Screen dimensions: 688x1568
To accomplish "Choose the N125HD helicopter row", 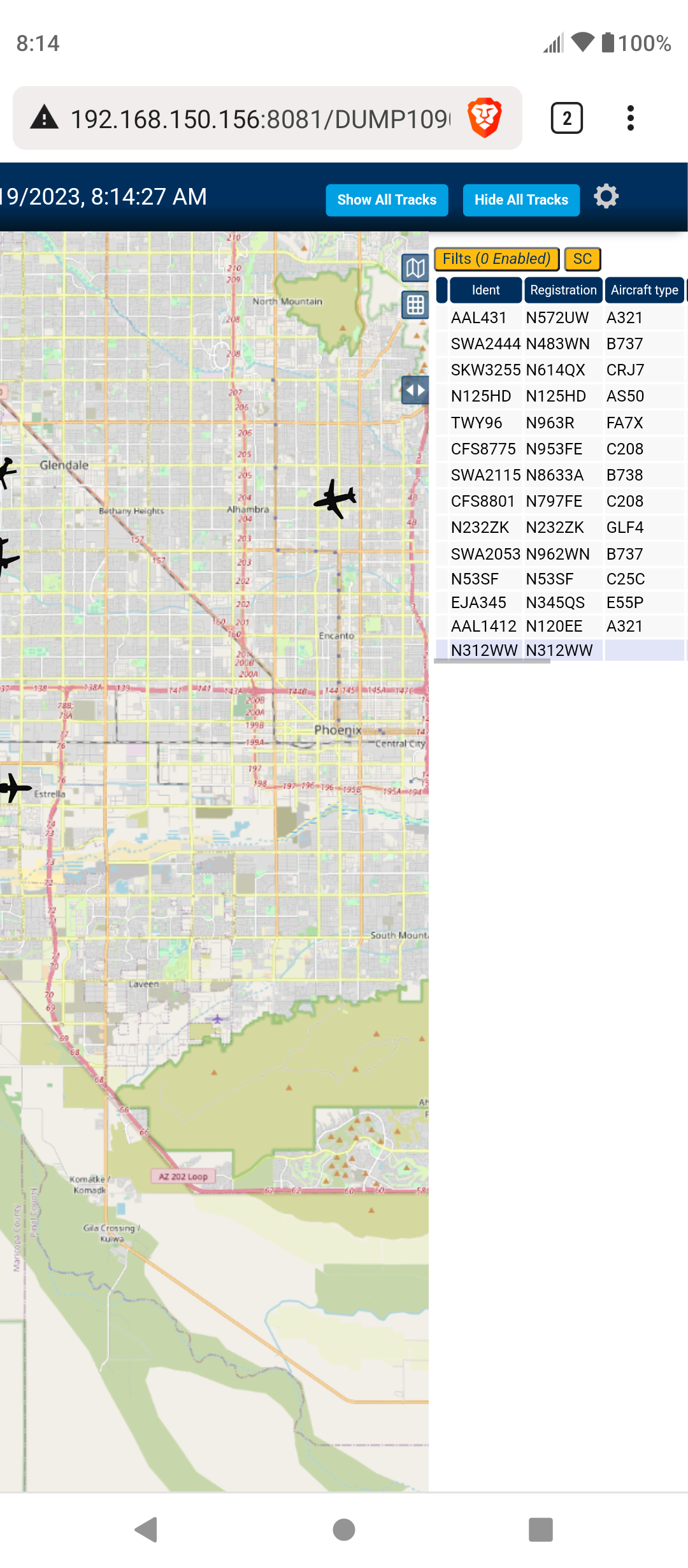I will click(x=559, y=396).
